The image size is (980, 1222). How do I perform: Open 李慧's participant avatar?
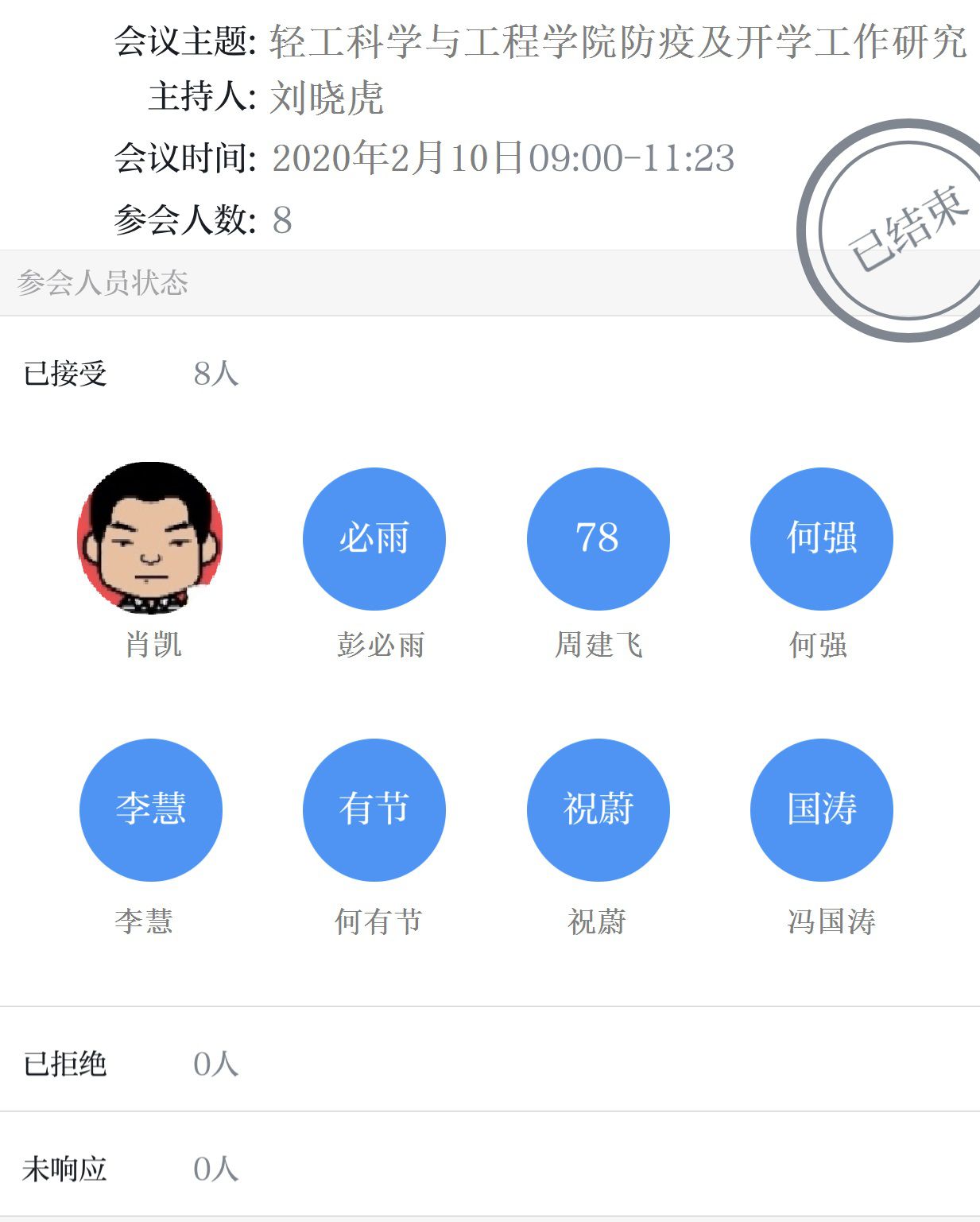coord(150,809)
